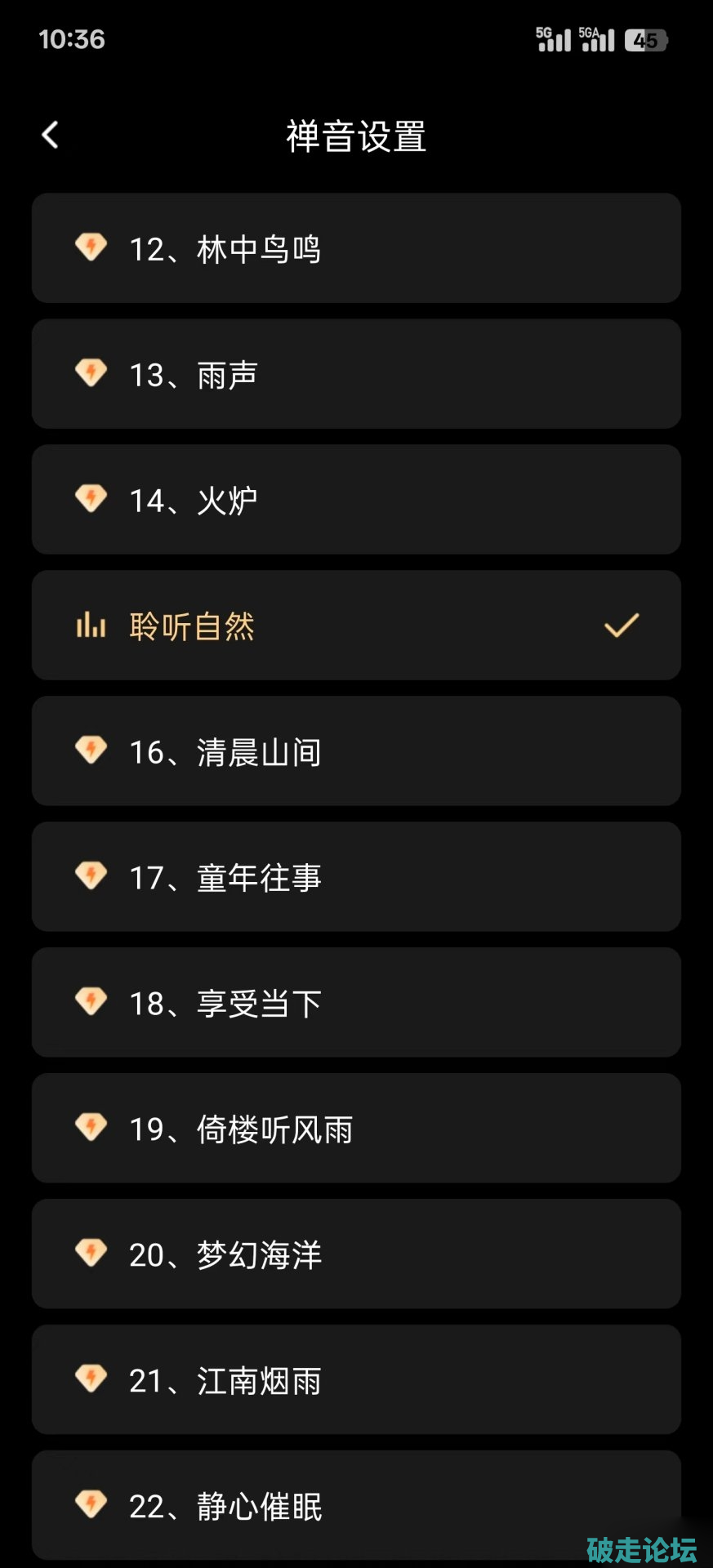Select 19、倚楼听风雨 sound
This screenshot has height=1568, width=713.
coord(356,1129)
